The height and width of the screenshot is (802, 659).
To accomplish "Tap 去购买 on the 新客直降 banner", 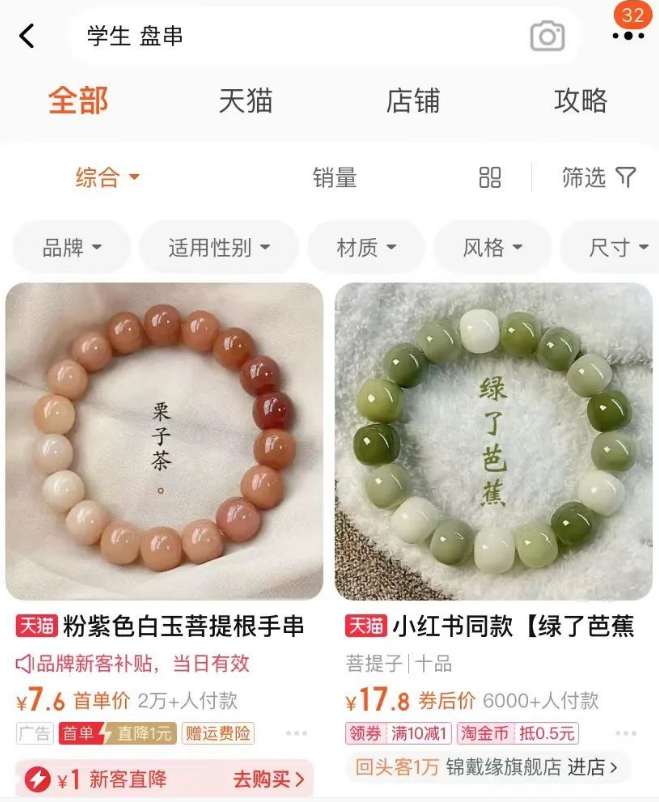I will 268,779.
